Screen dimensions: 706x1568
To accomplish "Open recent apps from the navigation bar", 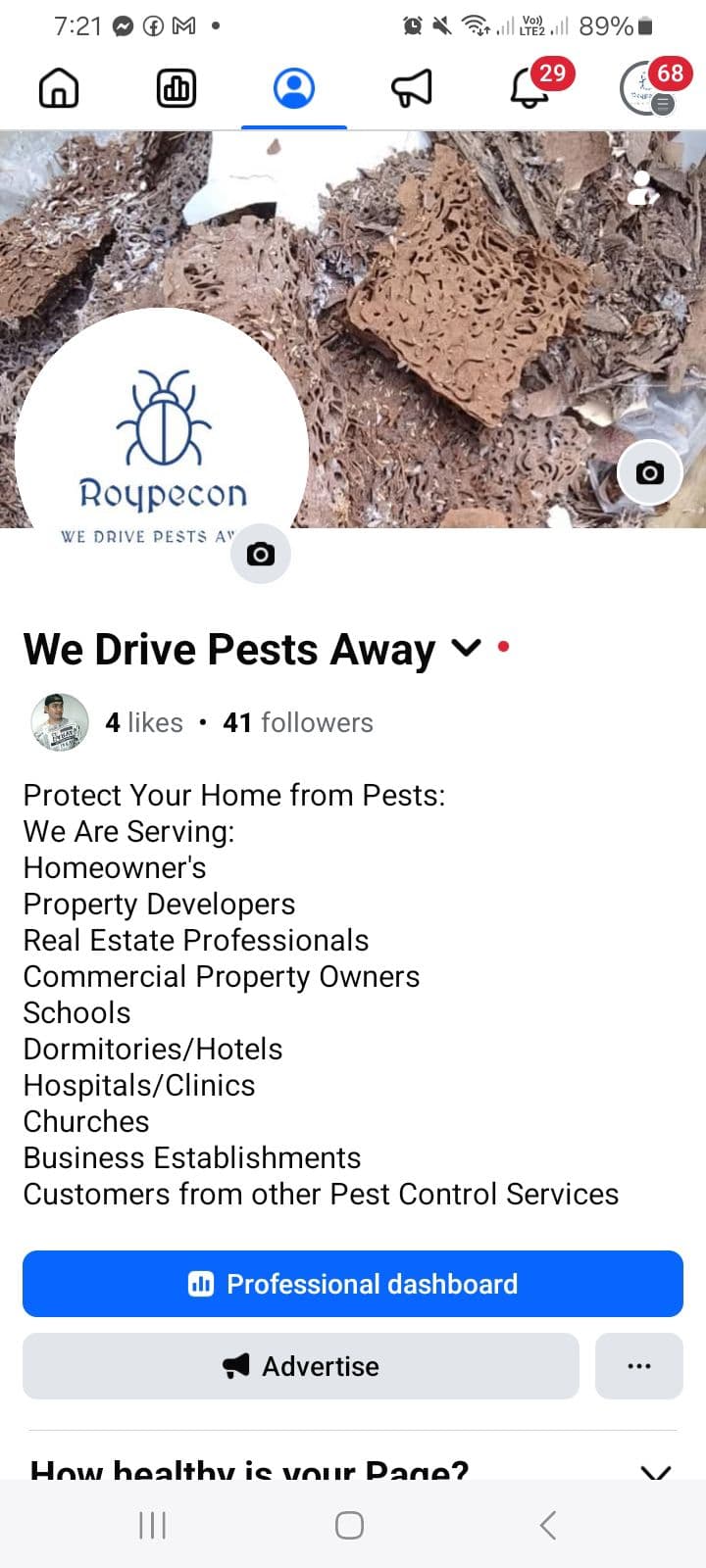I will click(x=153, y=1525).
